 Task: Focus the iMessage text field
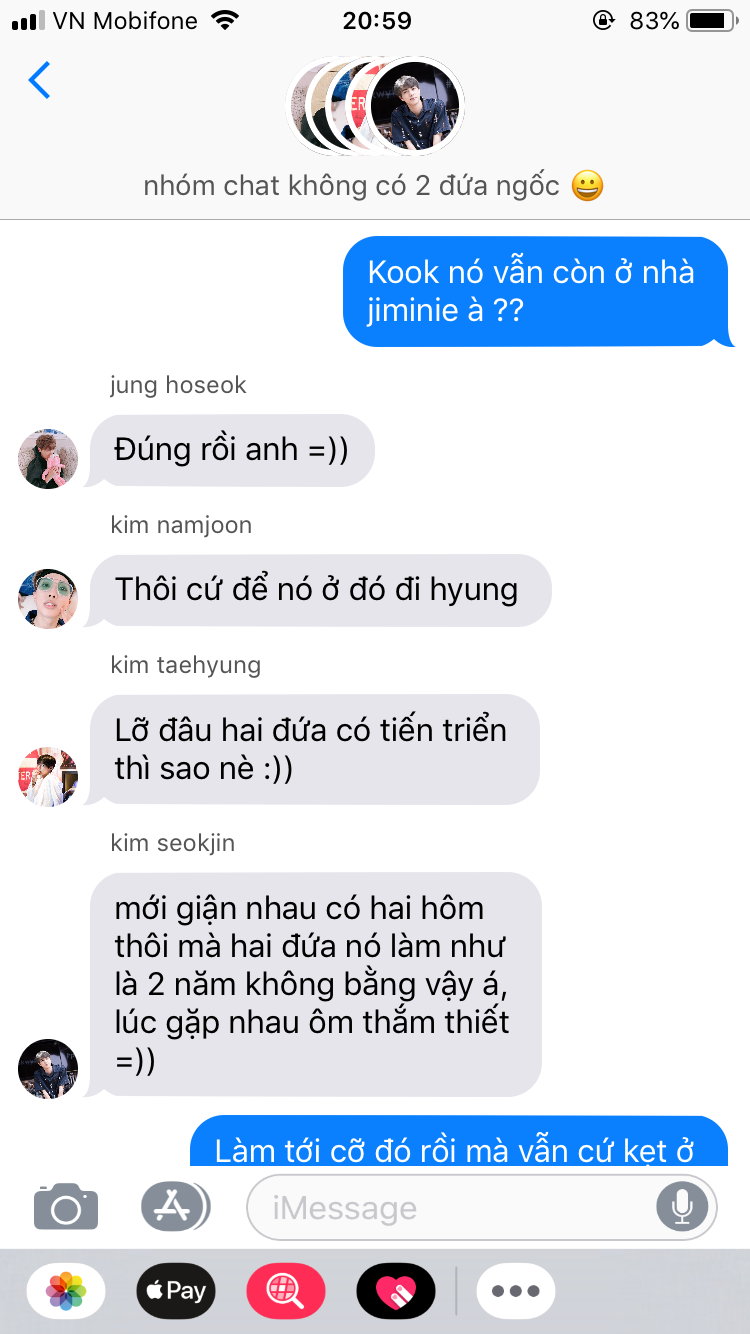450,1208
